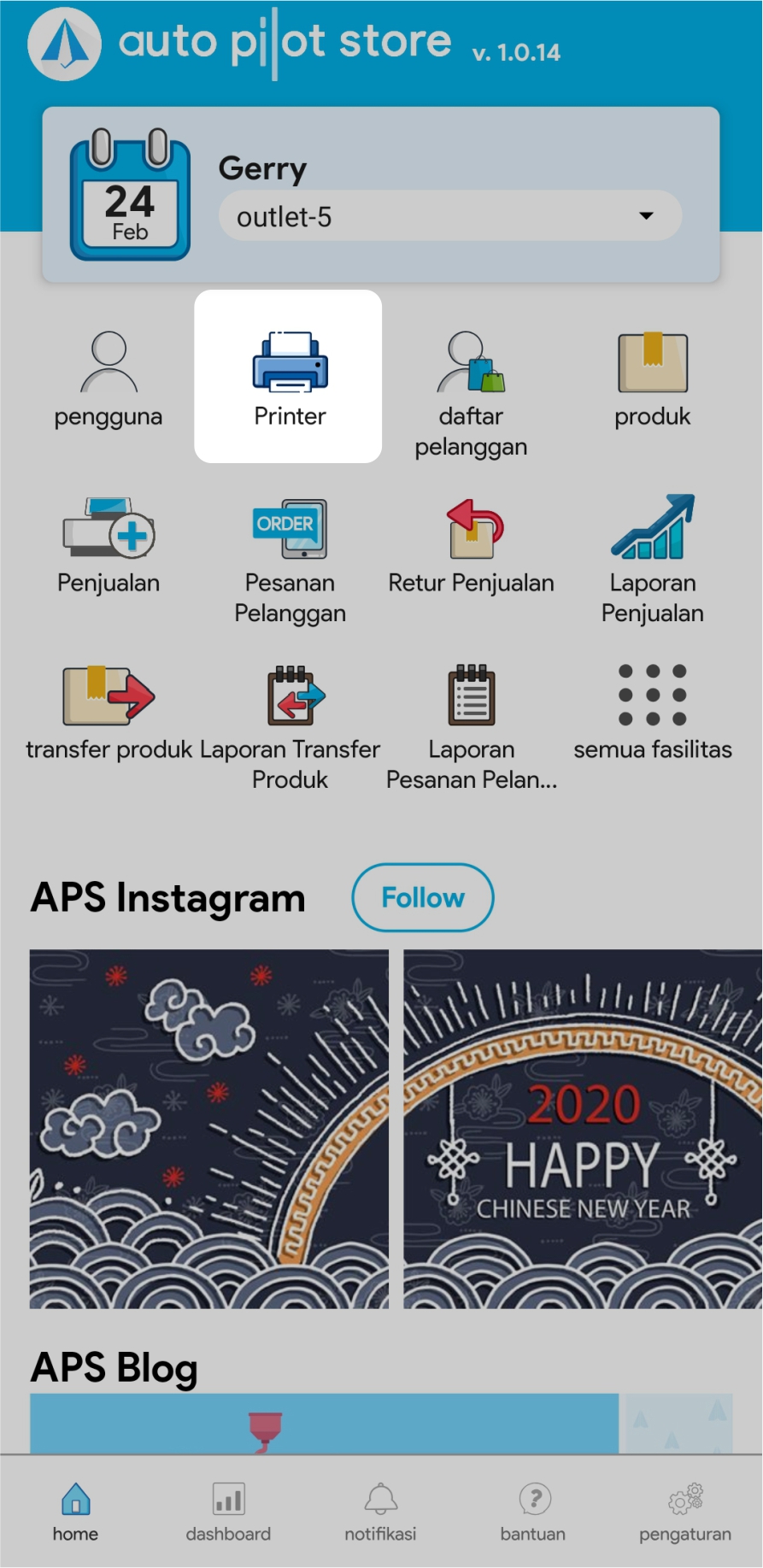Open the pengguna menu
The width and height of the screenshot is (763, 1568).
tap(109, 378)
